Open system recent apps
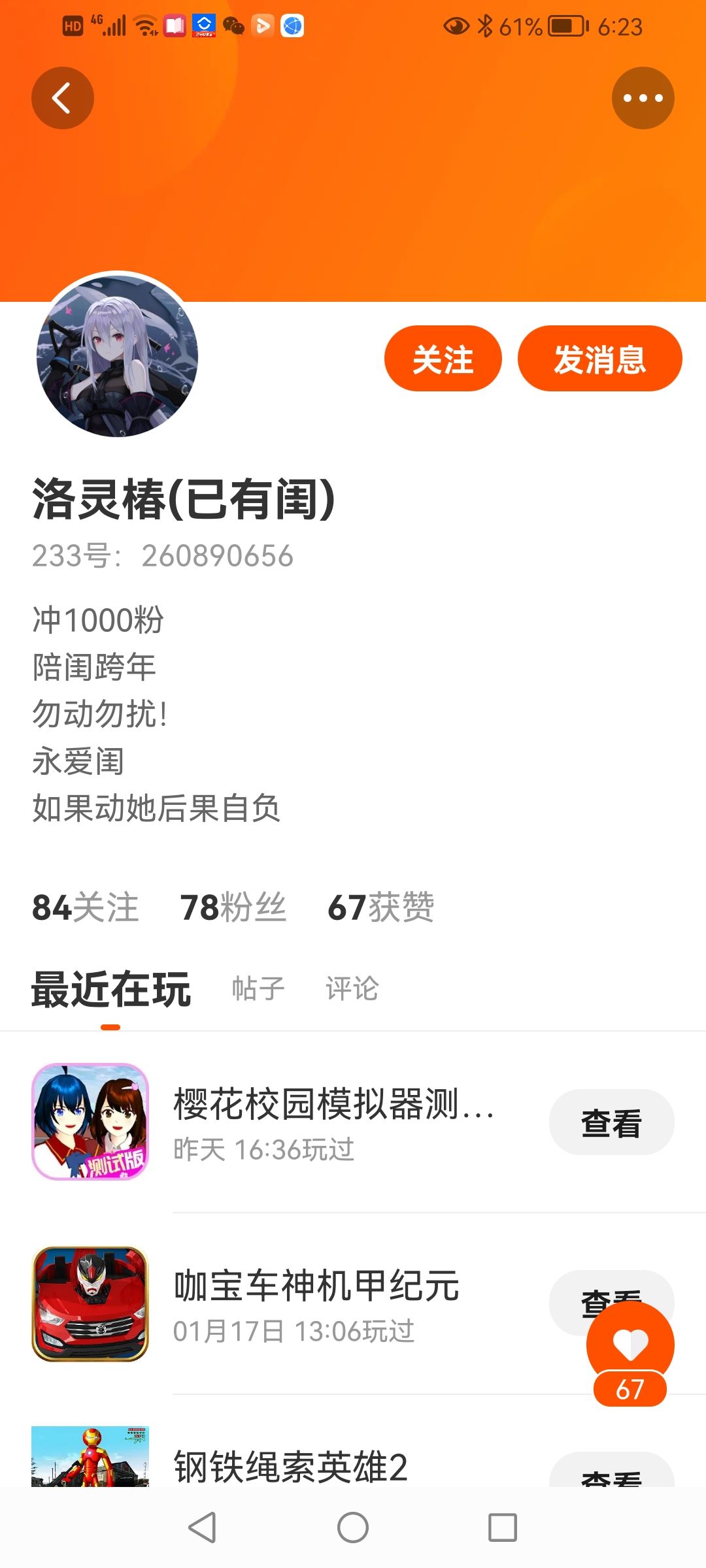The width and height of the screenshot is (706, 1568). pyautogui.click(x=503, y=1527)
